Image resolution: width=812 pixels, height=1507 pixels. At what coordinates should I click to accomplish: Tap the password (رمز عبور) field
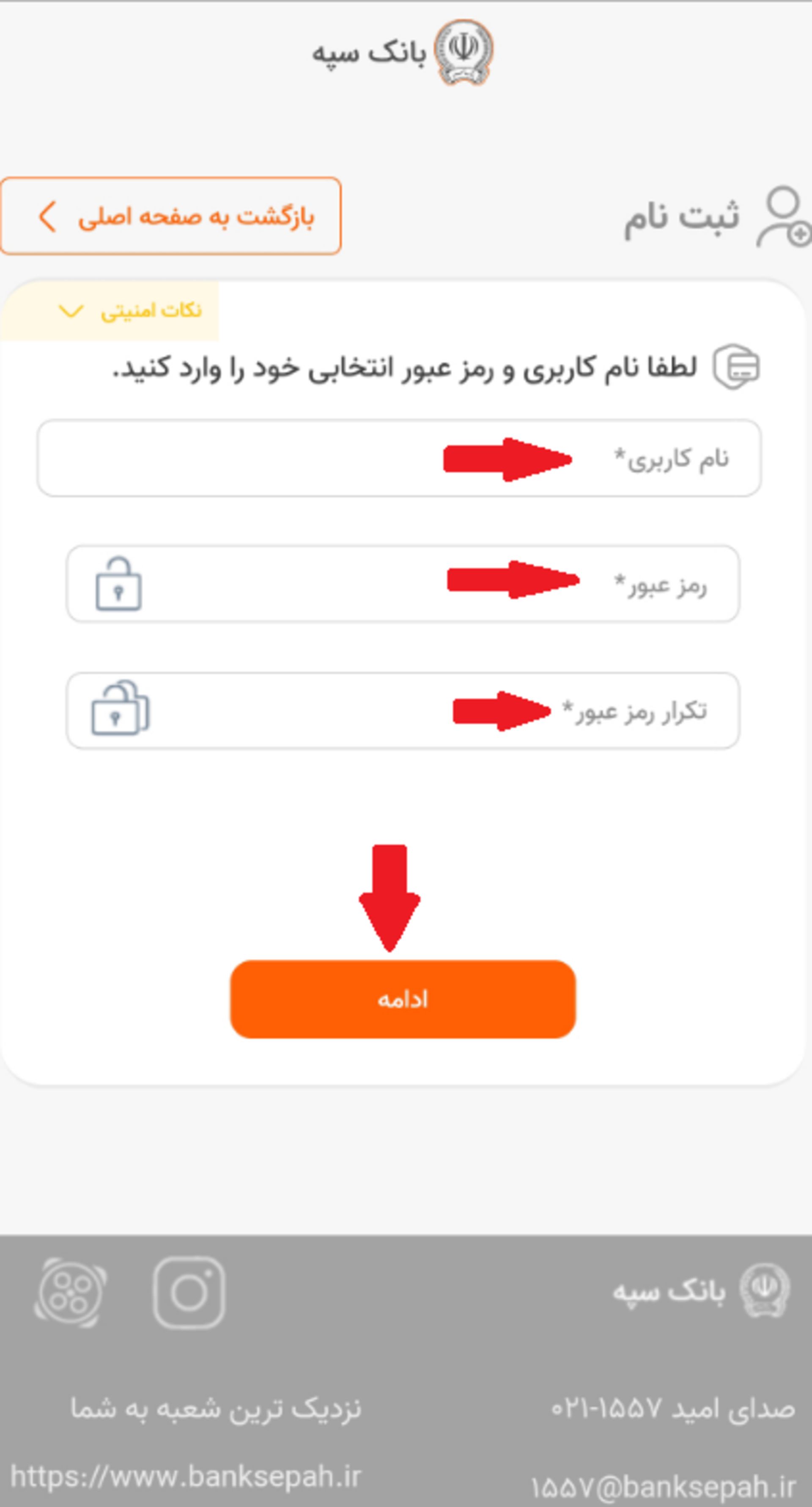(x=403, y=583)
